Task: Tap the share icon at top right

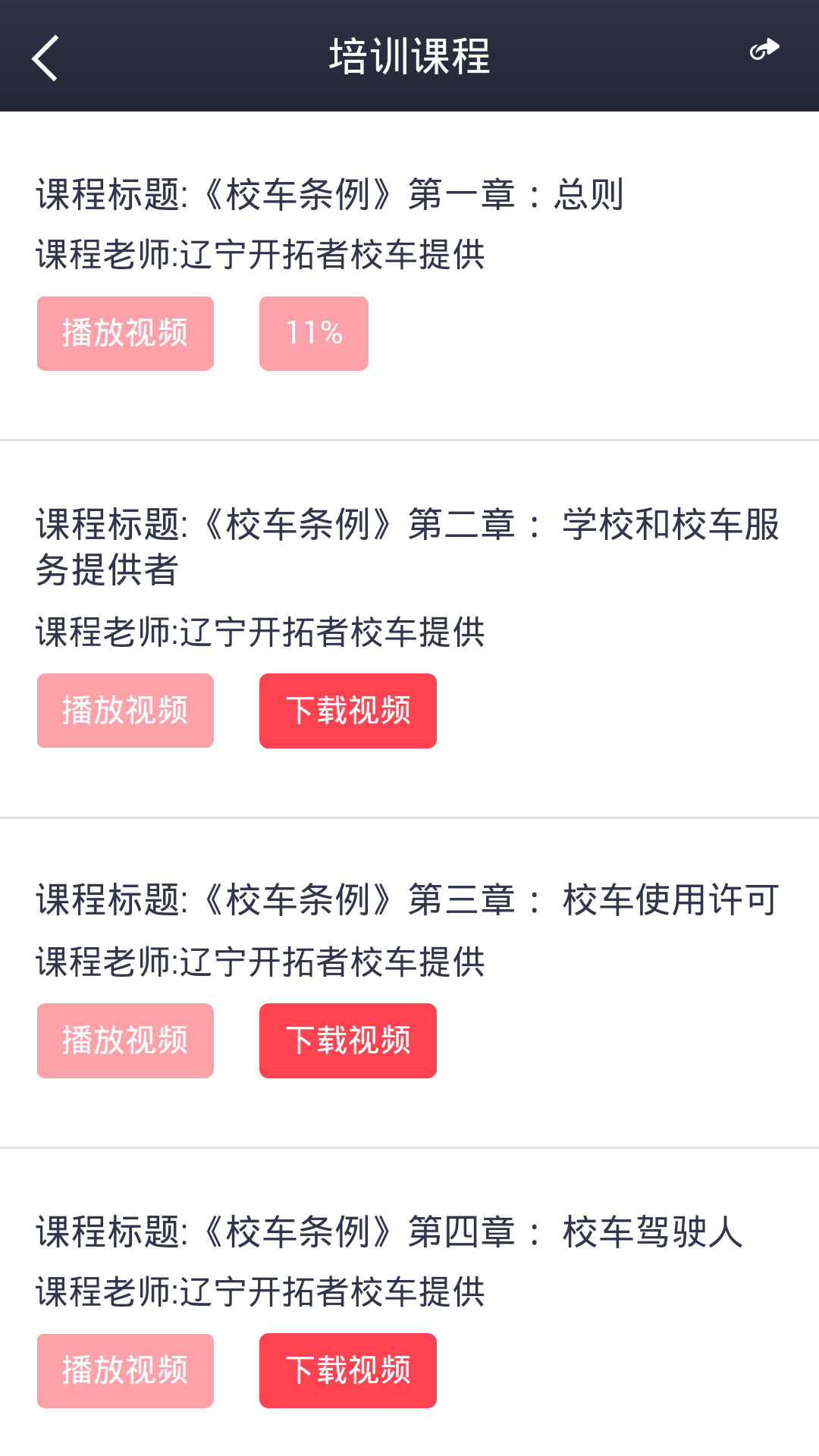Action: pyautogui.click(x=764, y=49)
